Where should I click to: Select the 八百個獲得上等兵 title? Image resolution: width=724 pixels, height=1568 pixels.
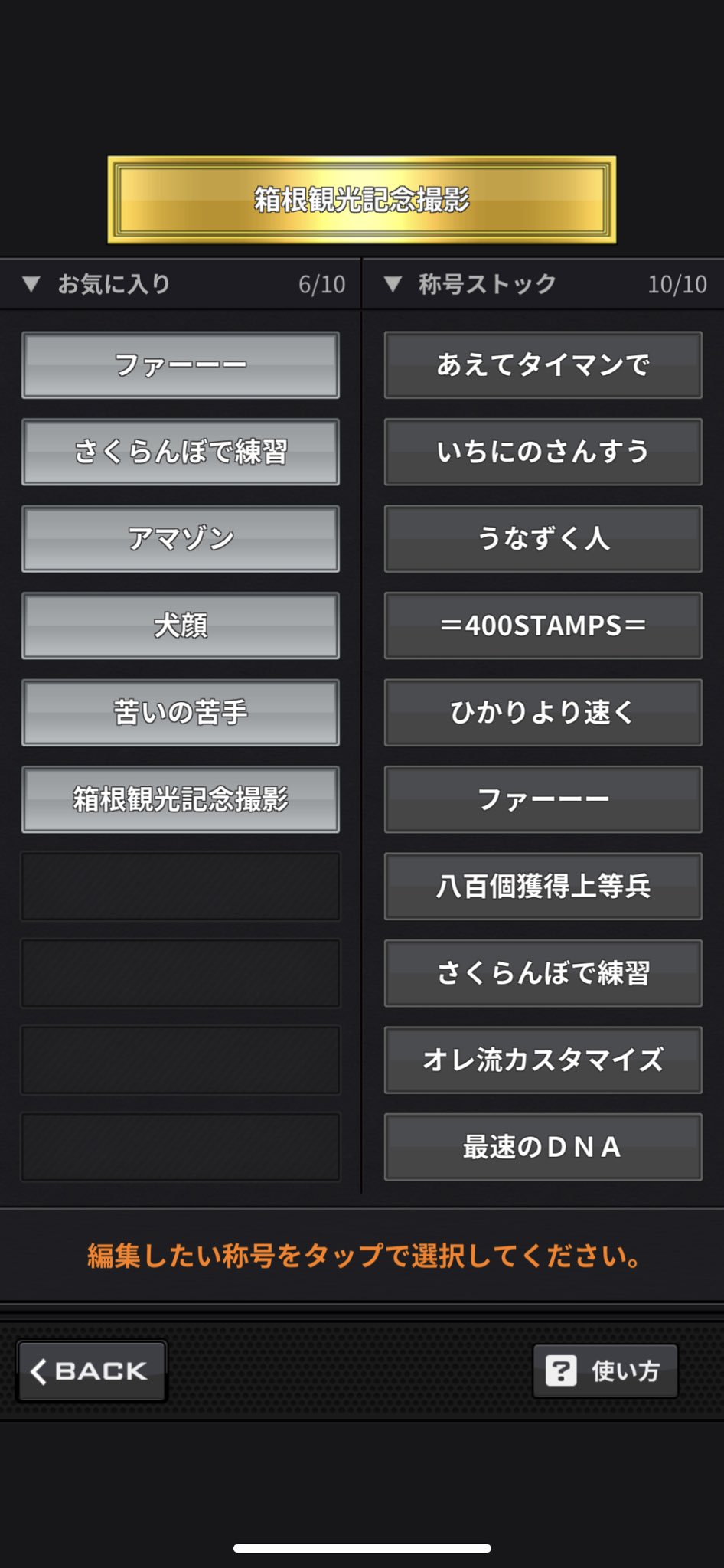click(x=543, y=886)
